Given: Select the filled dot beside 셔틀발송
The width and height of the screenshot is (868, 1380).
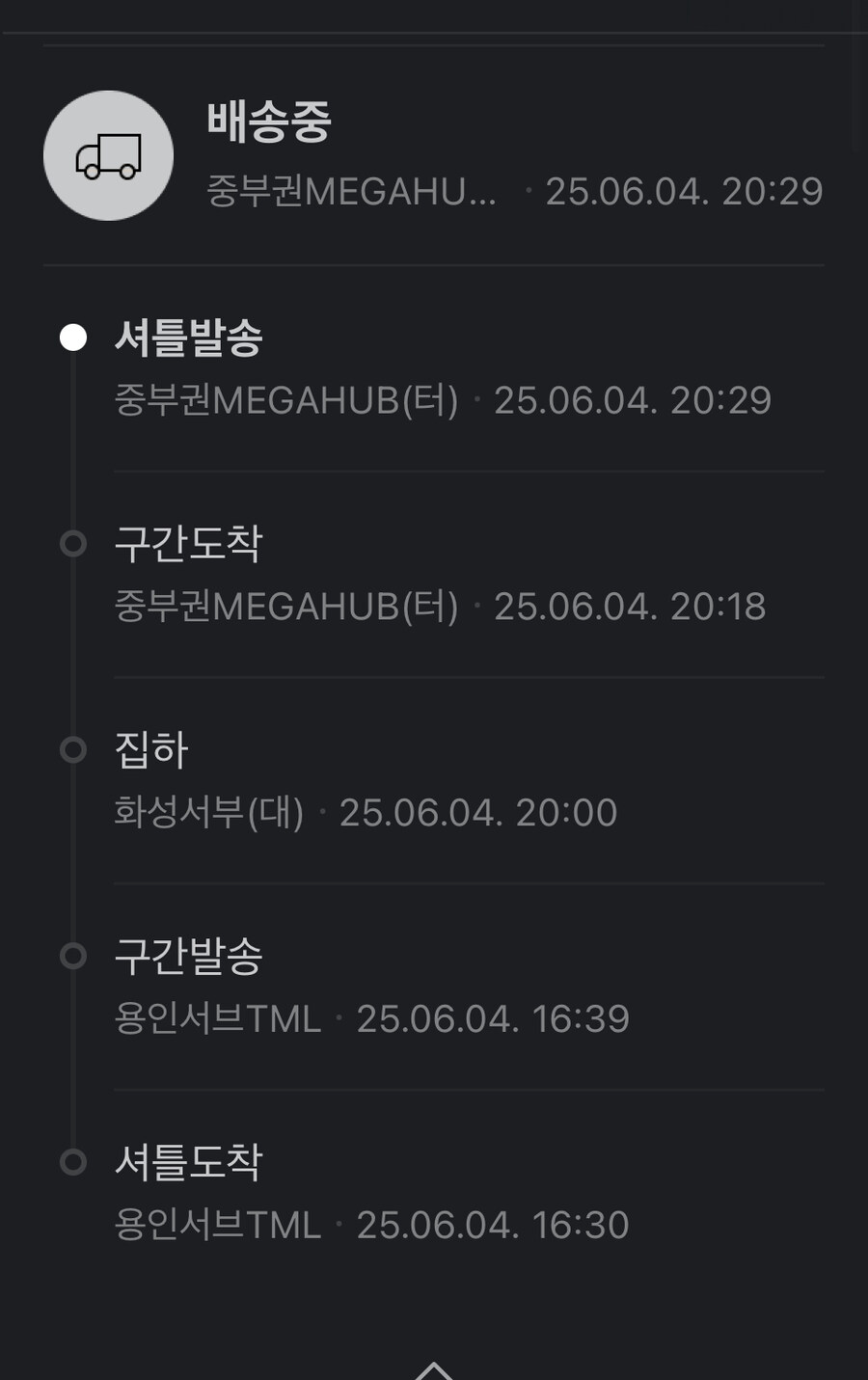Looking at the screenshot, I should pyautogui.click(x=72, y=338).
